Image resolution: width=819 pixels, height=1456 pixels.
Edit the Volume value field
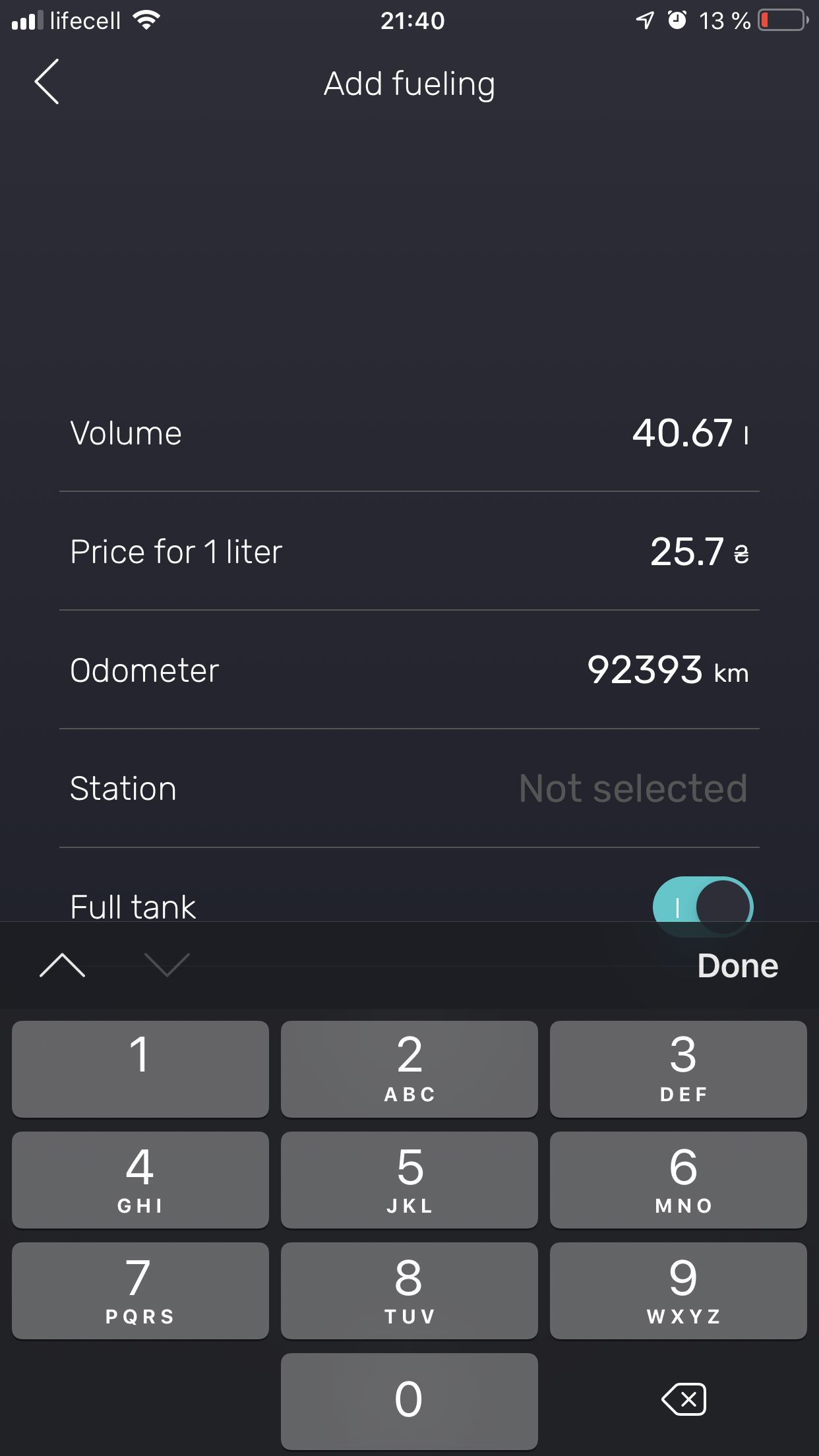[682, 433]
